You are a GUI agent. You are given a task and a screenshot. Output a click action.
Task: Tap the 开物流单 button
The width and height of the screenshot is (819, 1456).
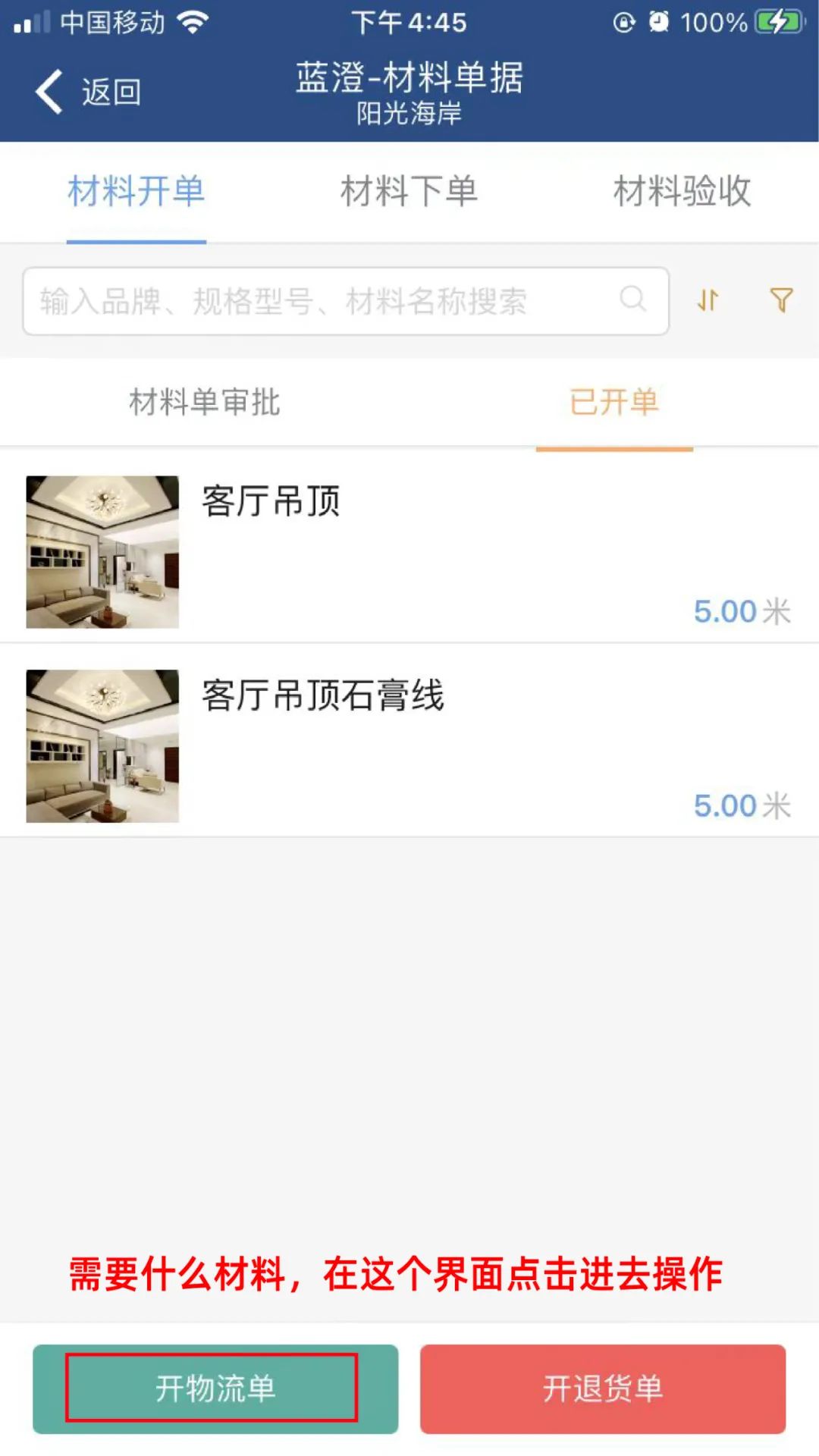click(215, 1389)
